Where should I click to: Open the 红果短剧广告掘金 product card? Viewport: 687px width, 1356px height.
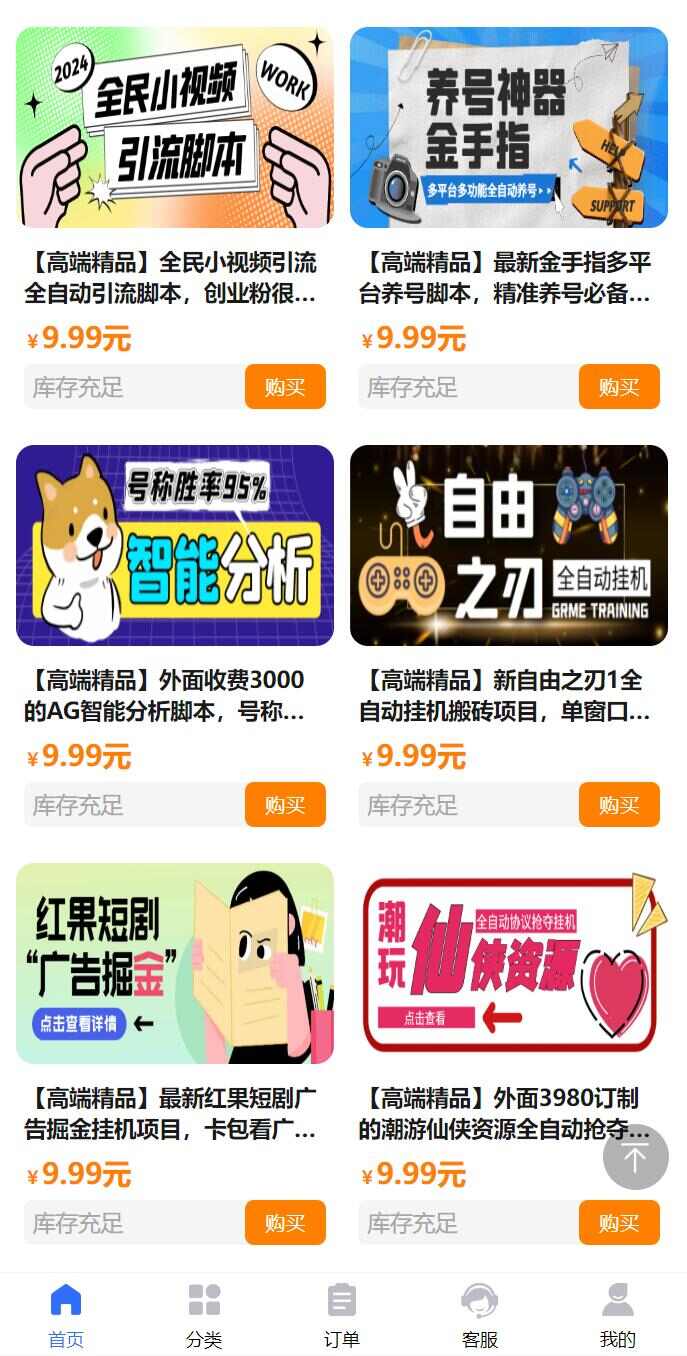(175, 964)
